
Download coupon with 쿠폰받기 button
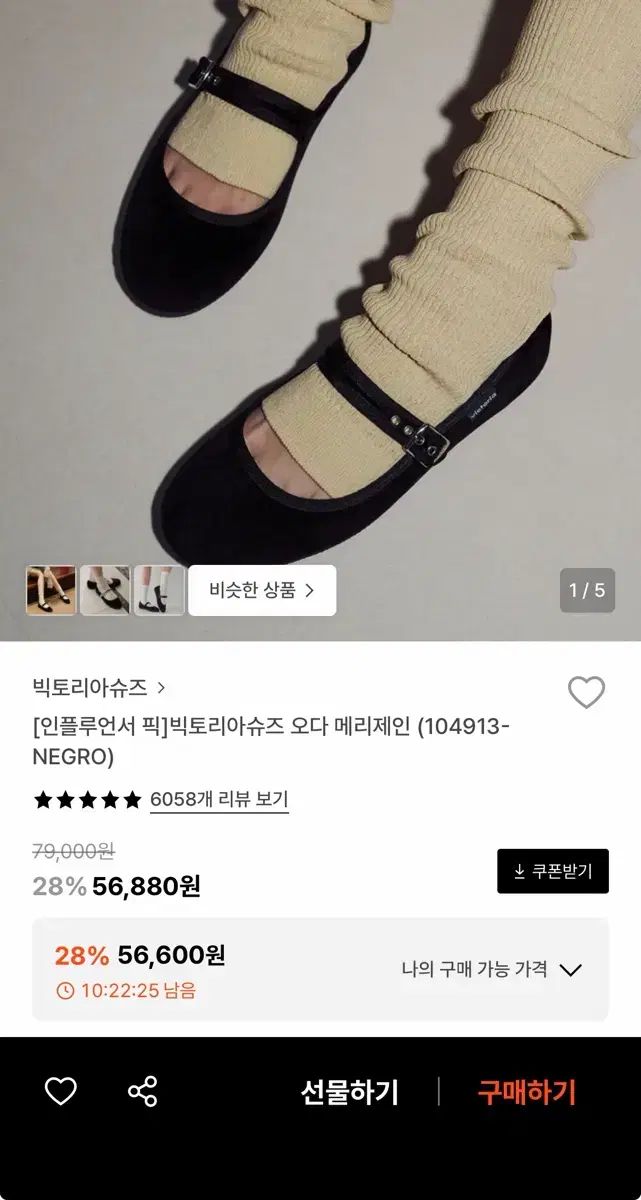click(x=553, y=871)
